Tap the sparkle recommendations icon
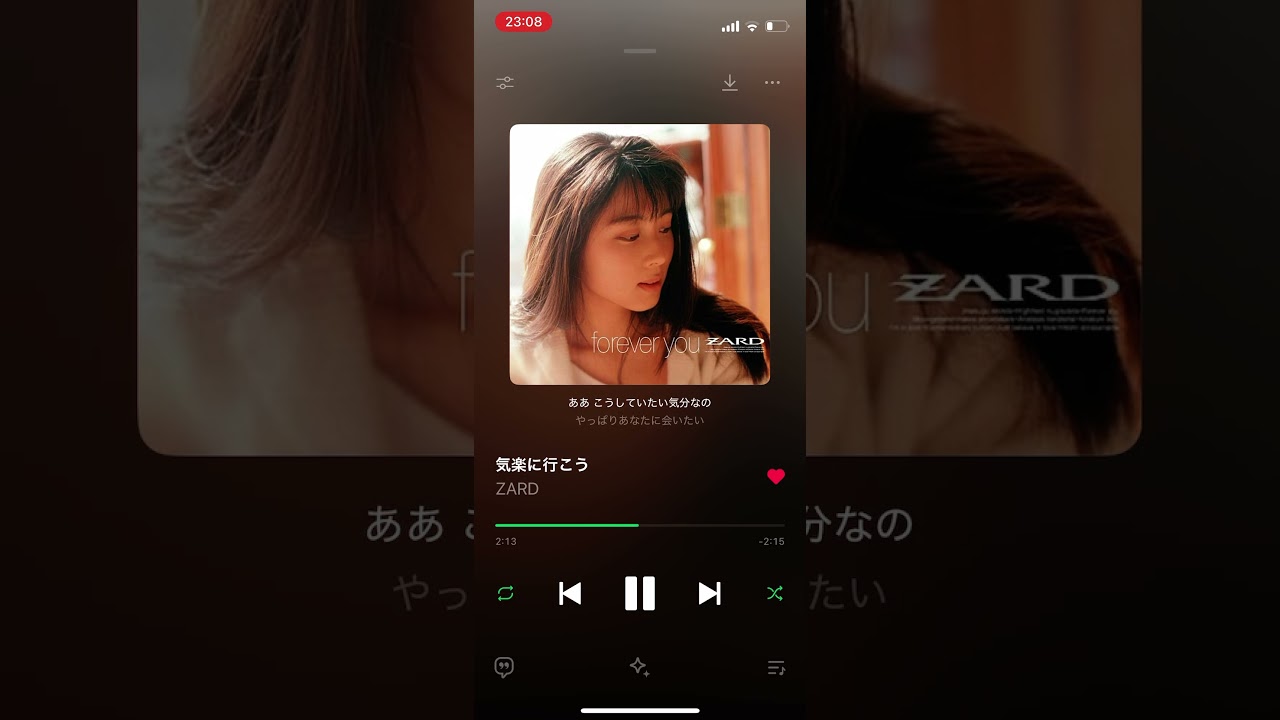This screenshot has width=1280, height=720. pyautogui.click(x=640, y=668)
